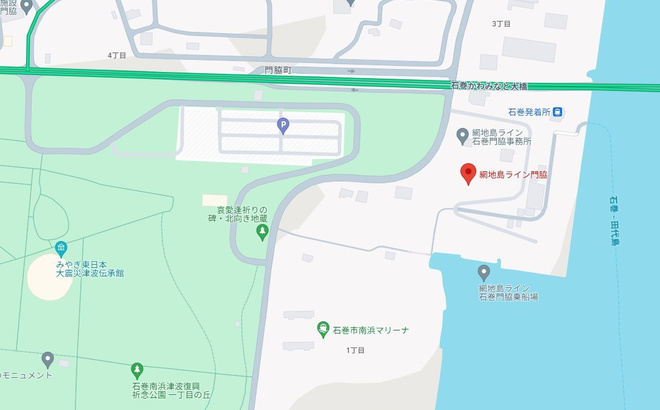Screen dimensions: 660x410
Task: Select the みやぎ東日本大震災津波伝承館 museum marker
Action: tap(61, 248)
